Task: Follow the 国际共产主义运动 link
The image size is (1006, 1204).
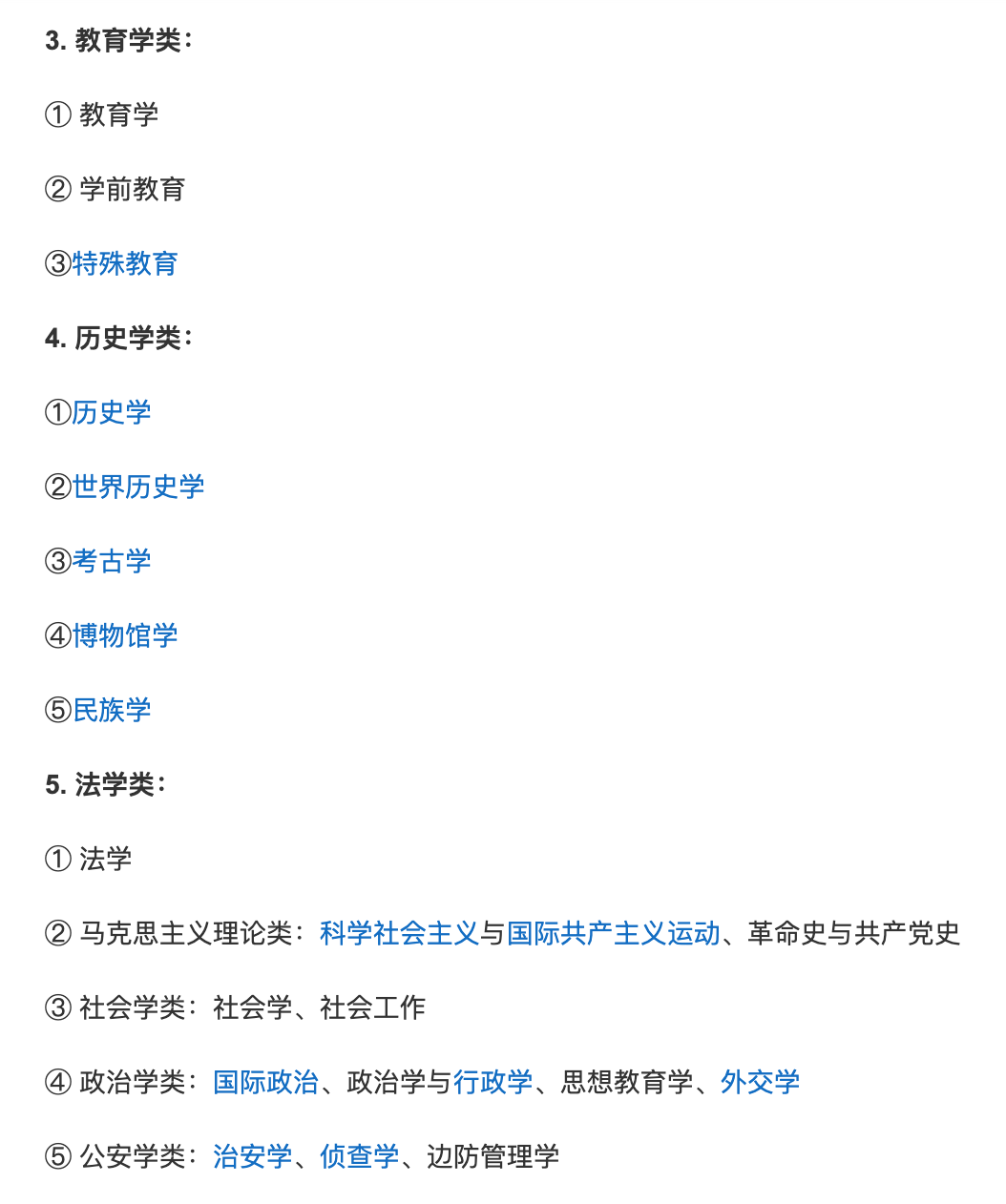Action: click(x=613, y=933)
